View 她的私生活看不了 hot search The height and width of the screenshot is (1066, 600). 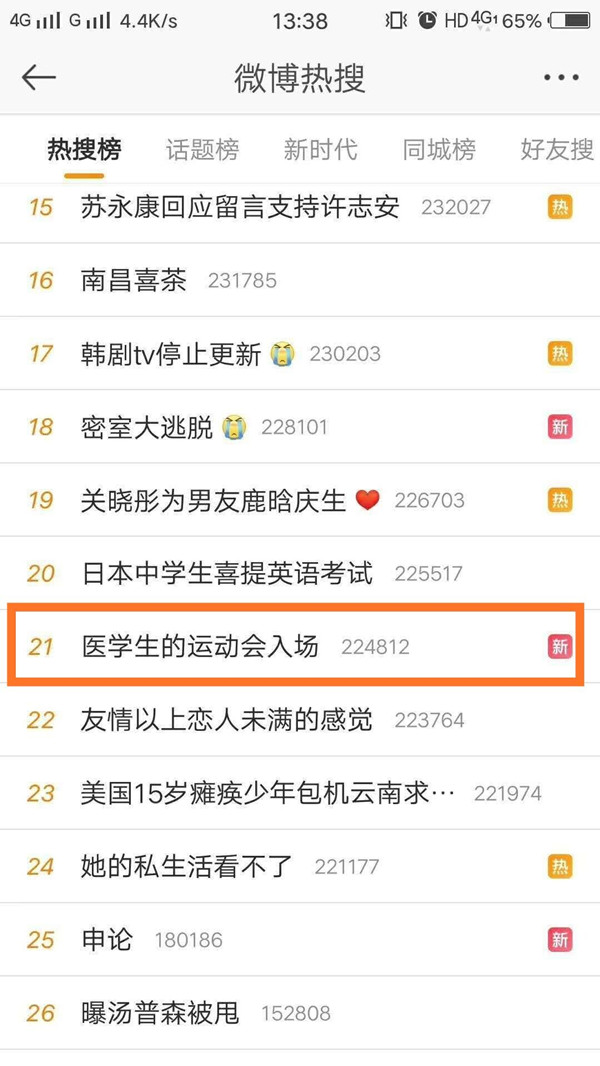300,867
